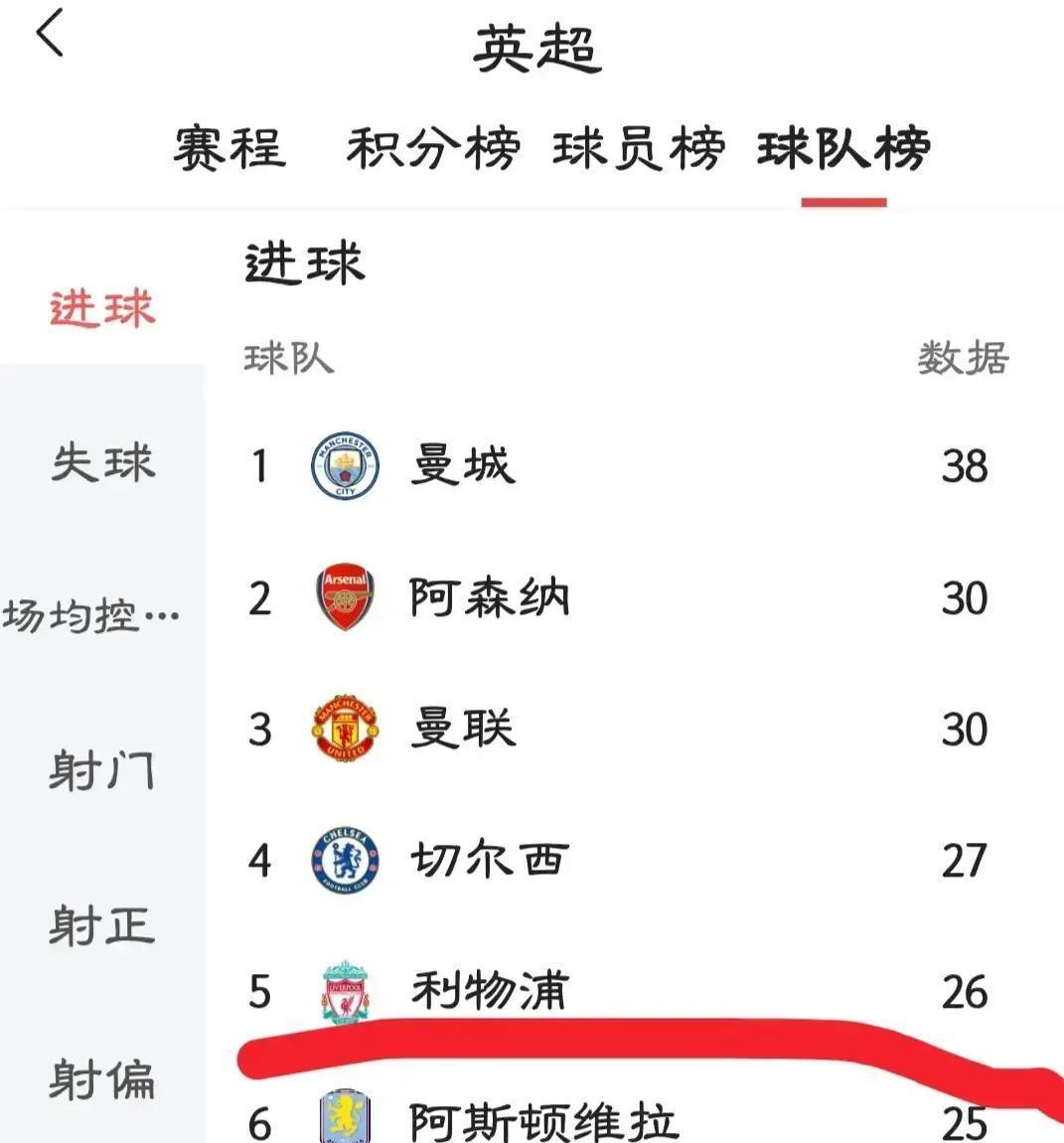Show the 失球 team ranking

click(x=102, y=463)
